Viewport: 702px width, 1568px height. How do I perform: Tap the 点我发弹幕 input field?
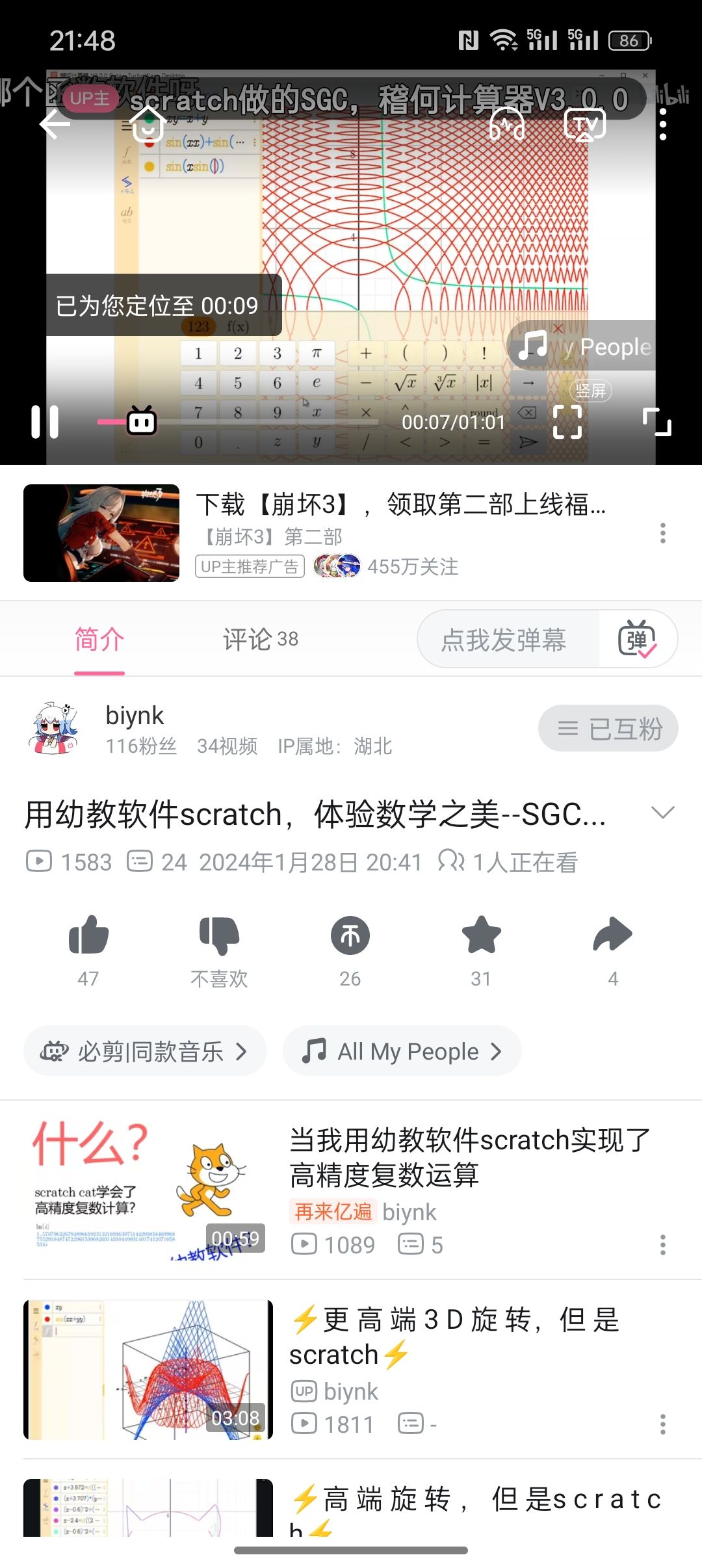504,640
